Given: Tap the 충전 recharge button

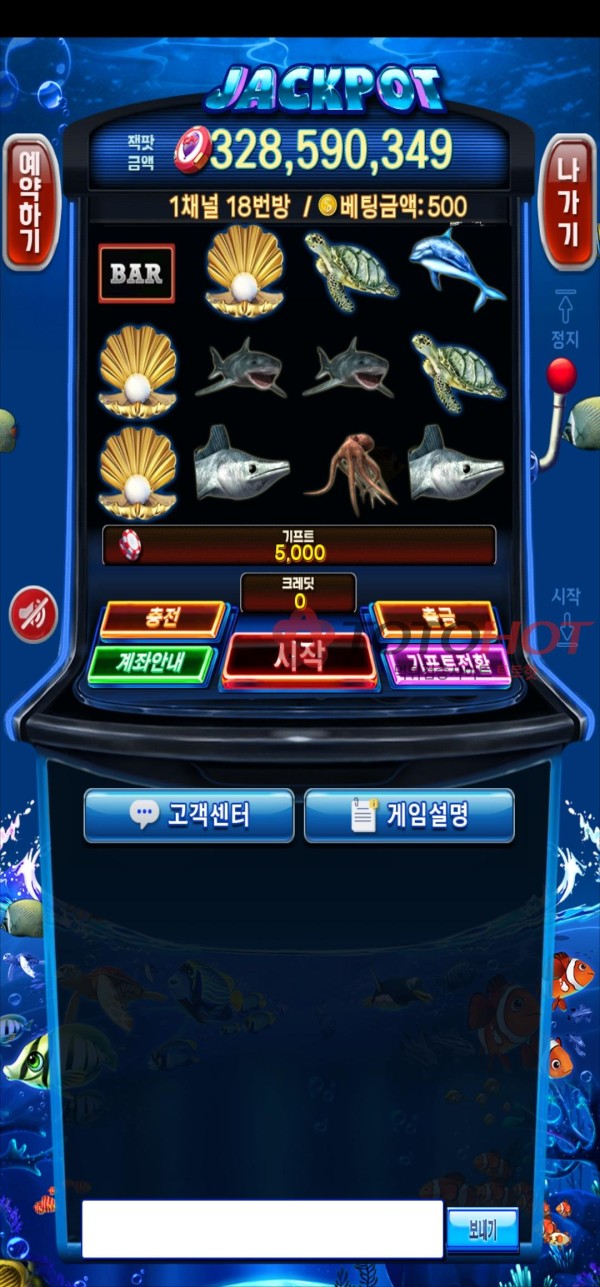Looking at the screenshot, I should 163,620.
